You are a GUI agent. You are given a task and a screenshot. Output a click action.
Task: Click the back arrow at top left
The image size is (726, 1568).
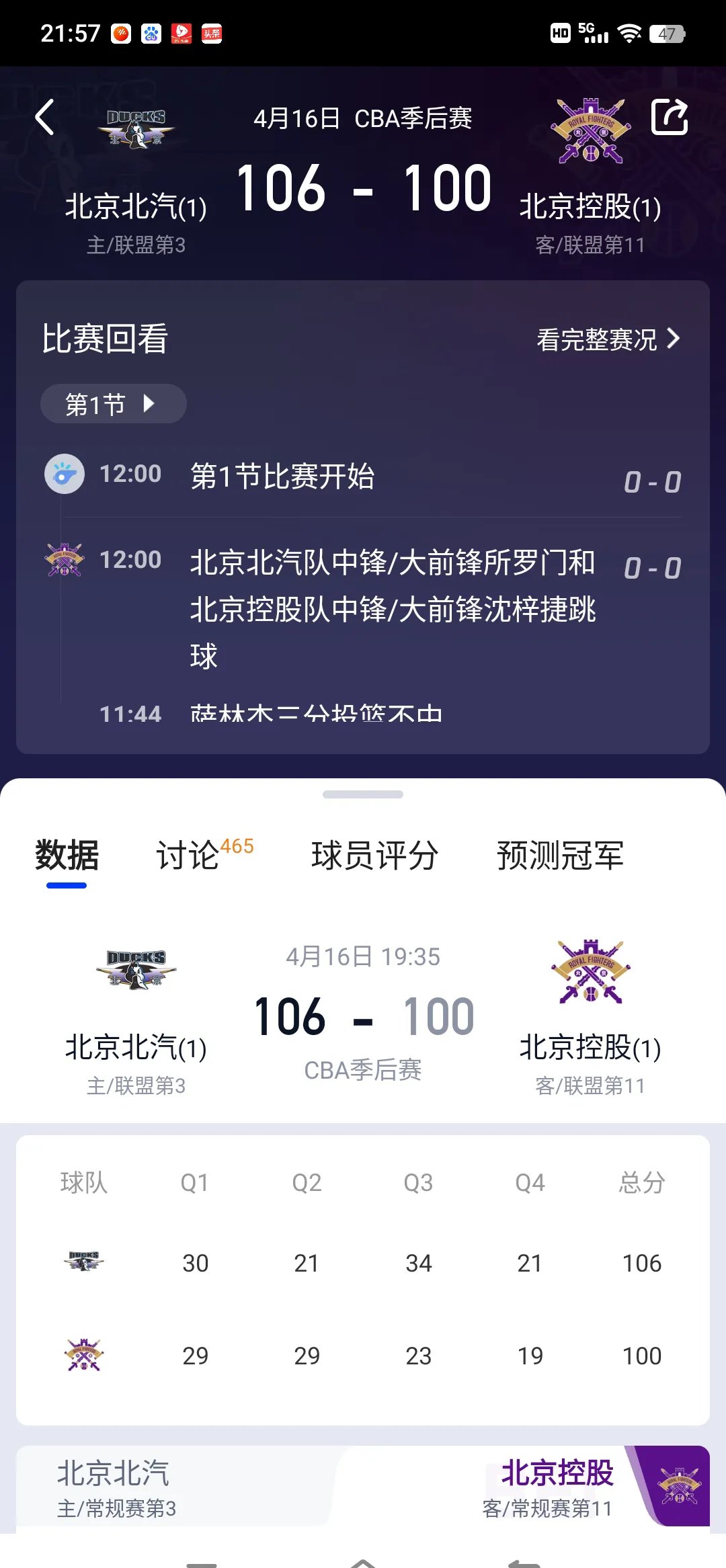44,116
